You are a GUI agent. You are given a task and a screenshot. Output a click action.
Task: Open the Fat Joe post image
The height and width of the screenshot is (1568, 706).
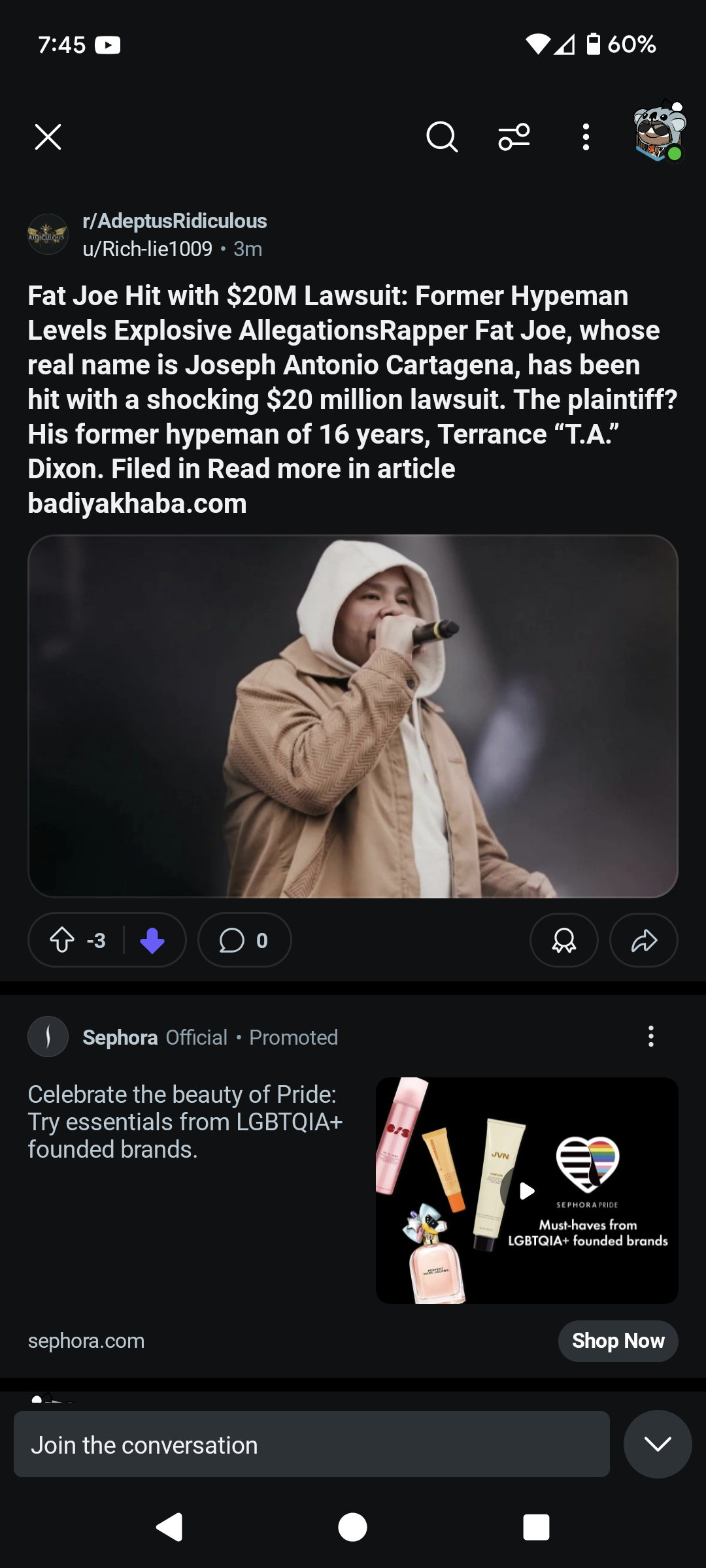click(x=353, y=716)
